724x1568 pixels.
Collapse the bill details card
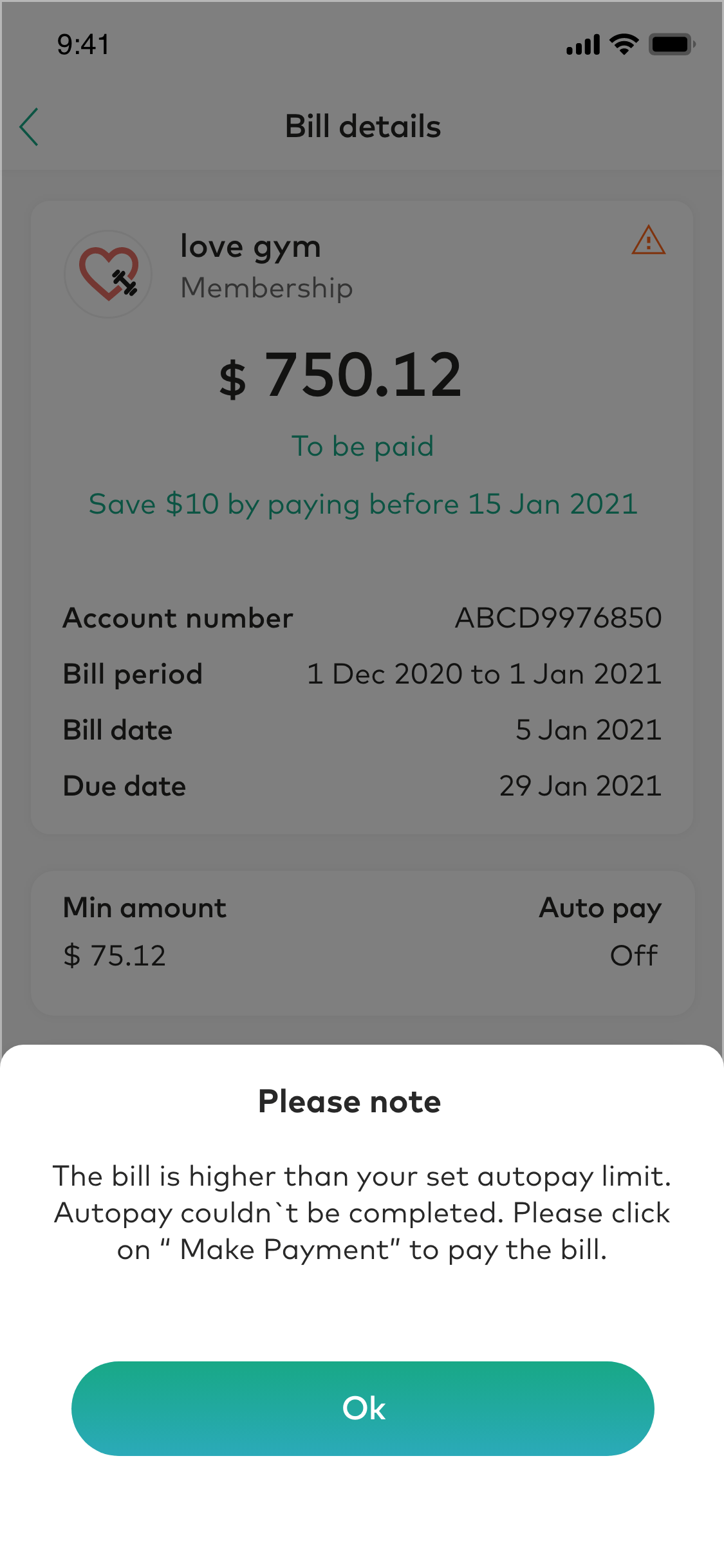(362, 515)
